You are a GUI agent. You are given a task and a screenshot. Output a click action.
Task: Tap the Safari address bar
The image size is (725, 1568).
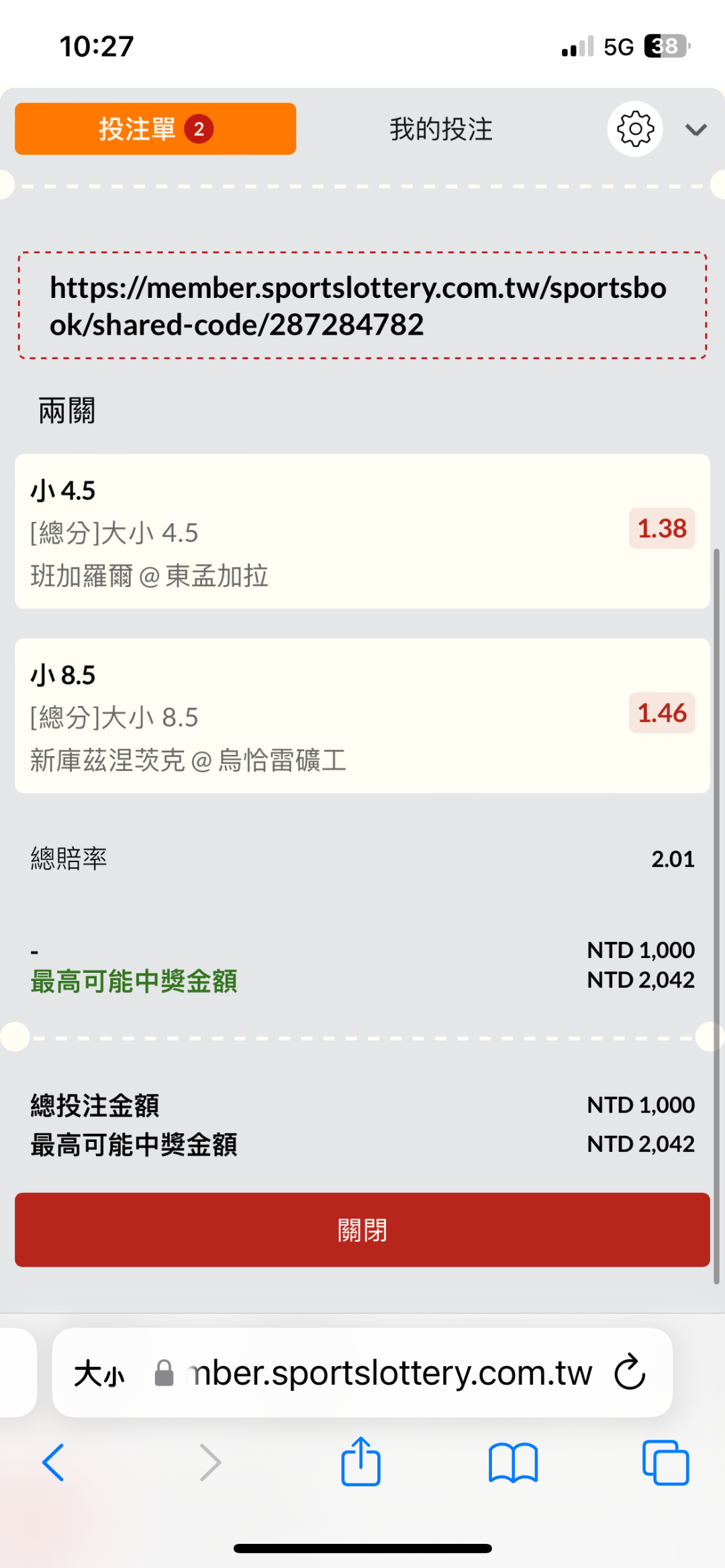(389, 1373)
